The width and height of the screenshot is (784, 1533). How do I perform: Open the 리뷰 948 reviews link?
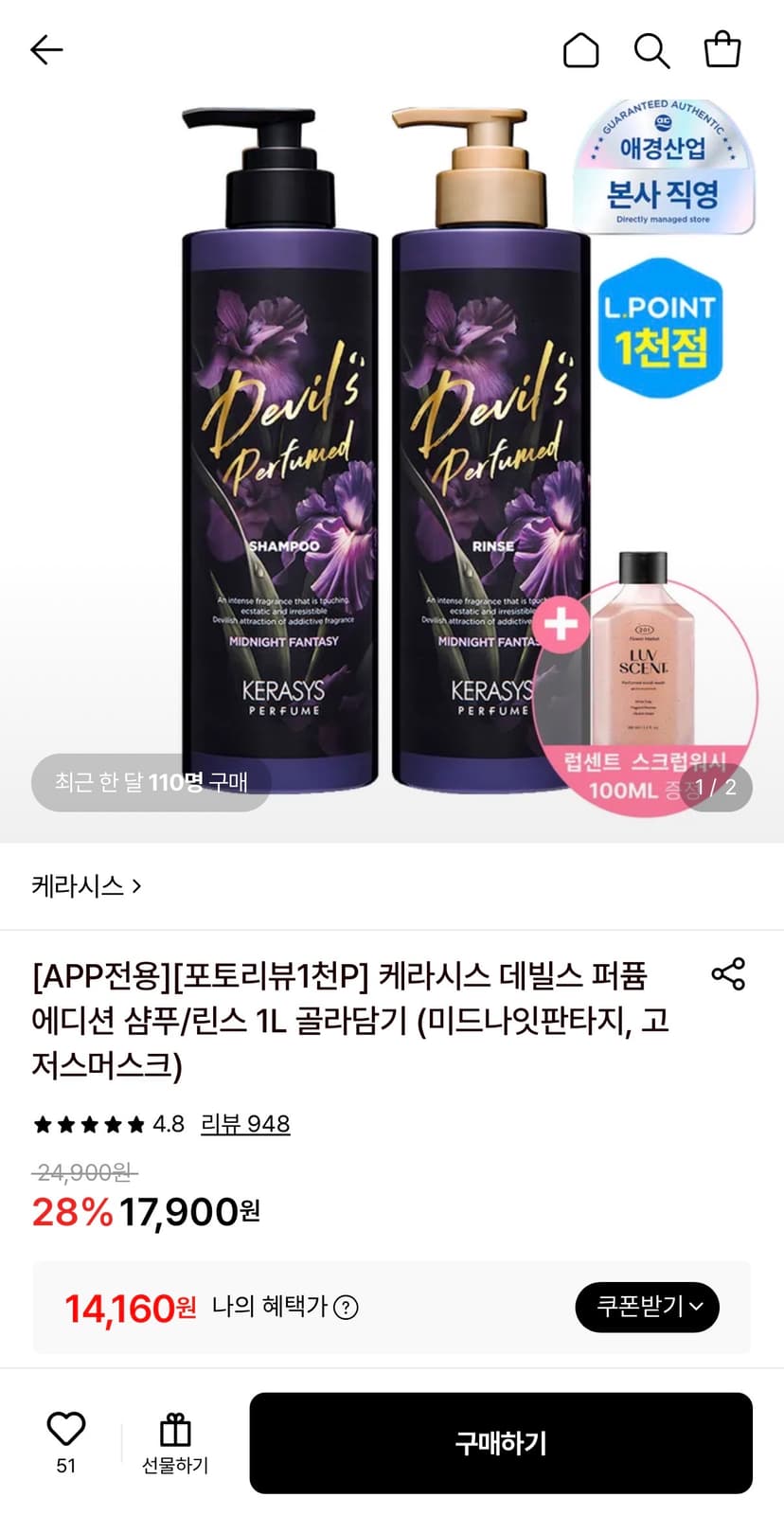245,1124
